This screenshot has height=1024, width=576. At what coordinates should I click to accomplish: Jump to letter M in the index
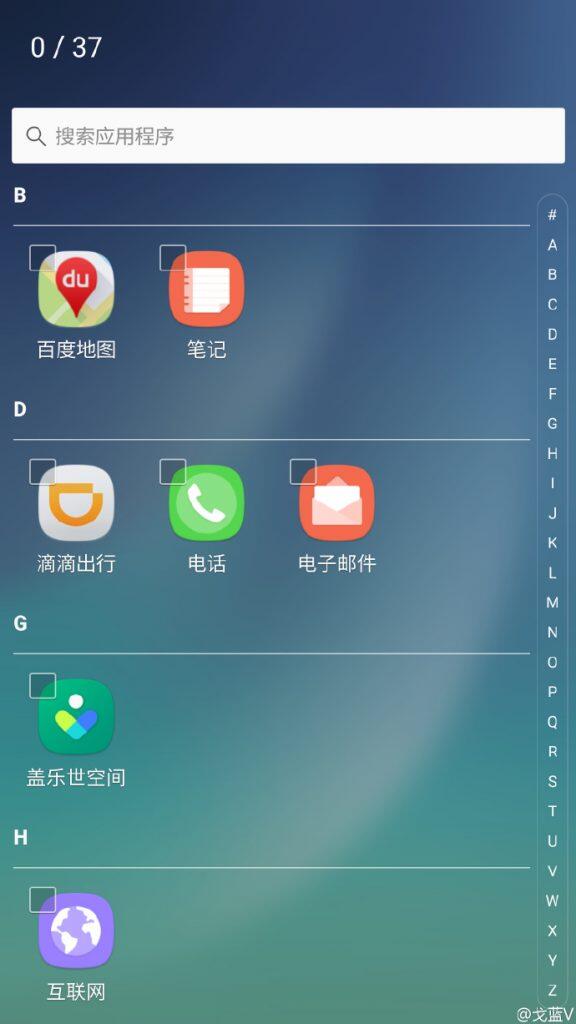pyautogui.click(x=552, y=602)
